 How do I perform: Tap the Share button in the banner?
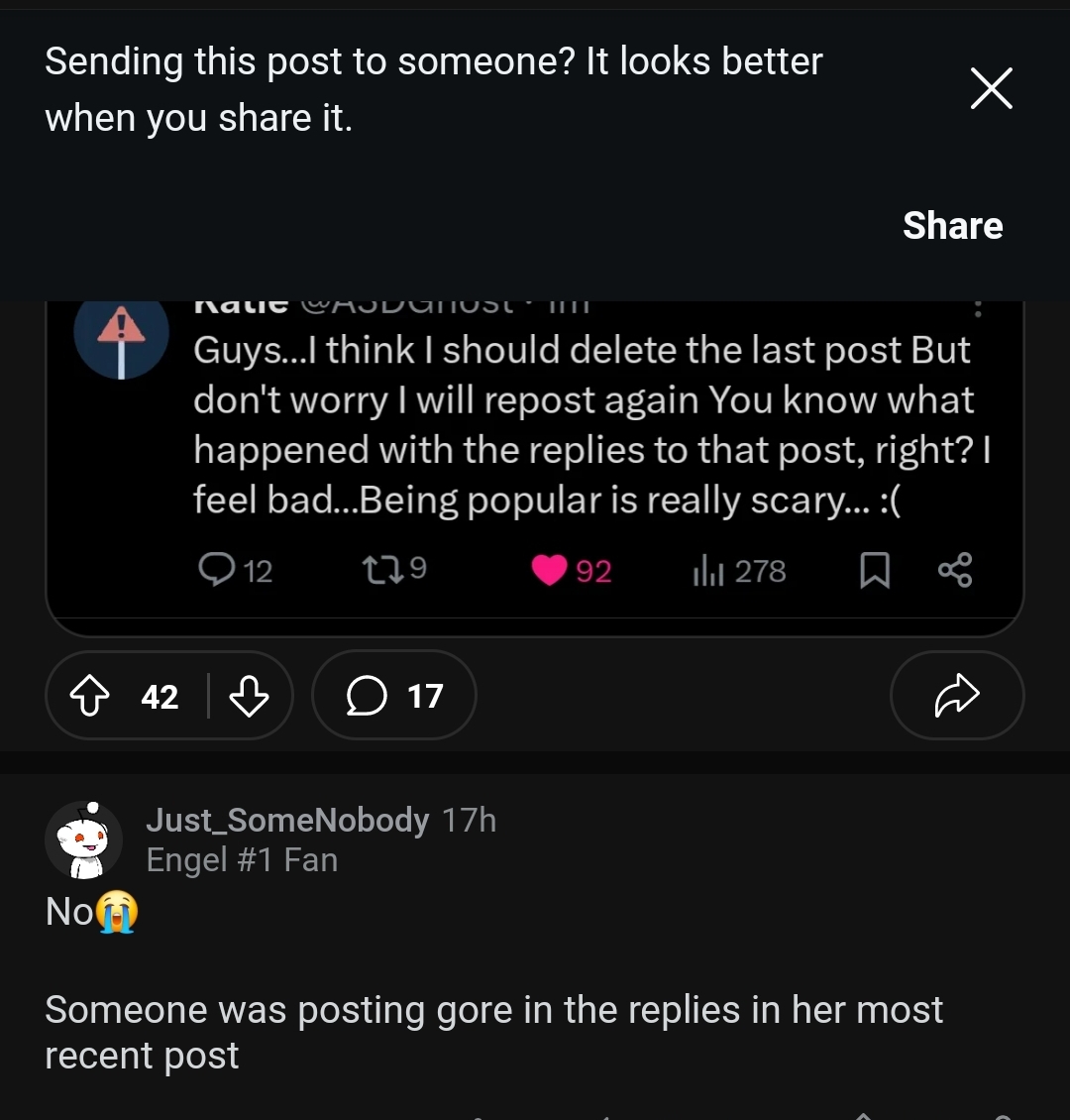click(952, 226)
